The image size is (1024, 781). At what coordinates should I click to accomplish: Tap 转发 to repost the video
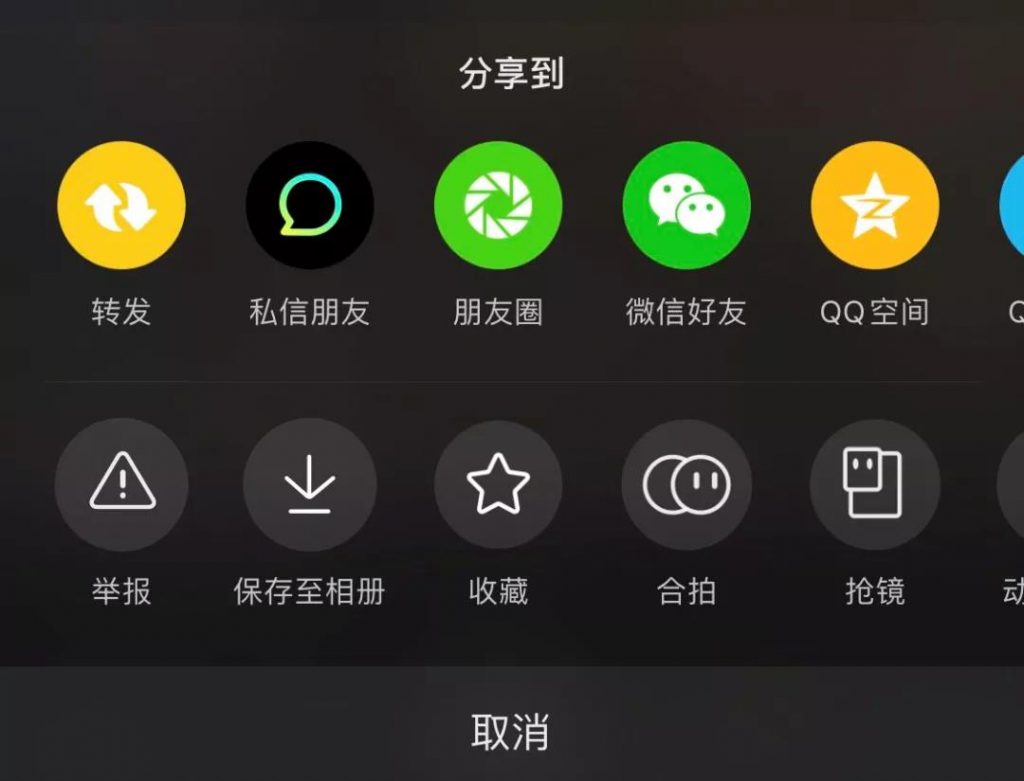point(121,206)
